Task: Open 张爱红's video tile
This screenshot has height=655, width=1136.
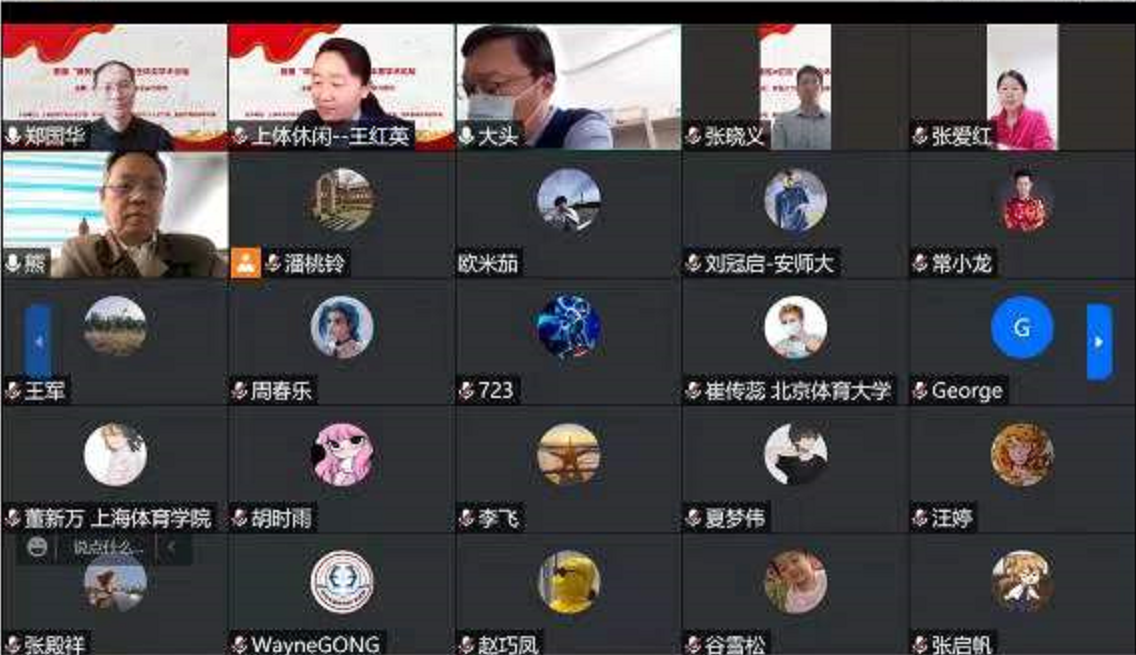Action: (1022, 88)
